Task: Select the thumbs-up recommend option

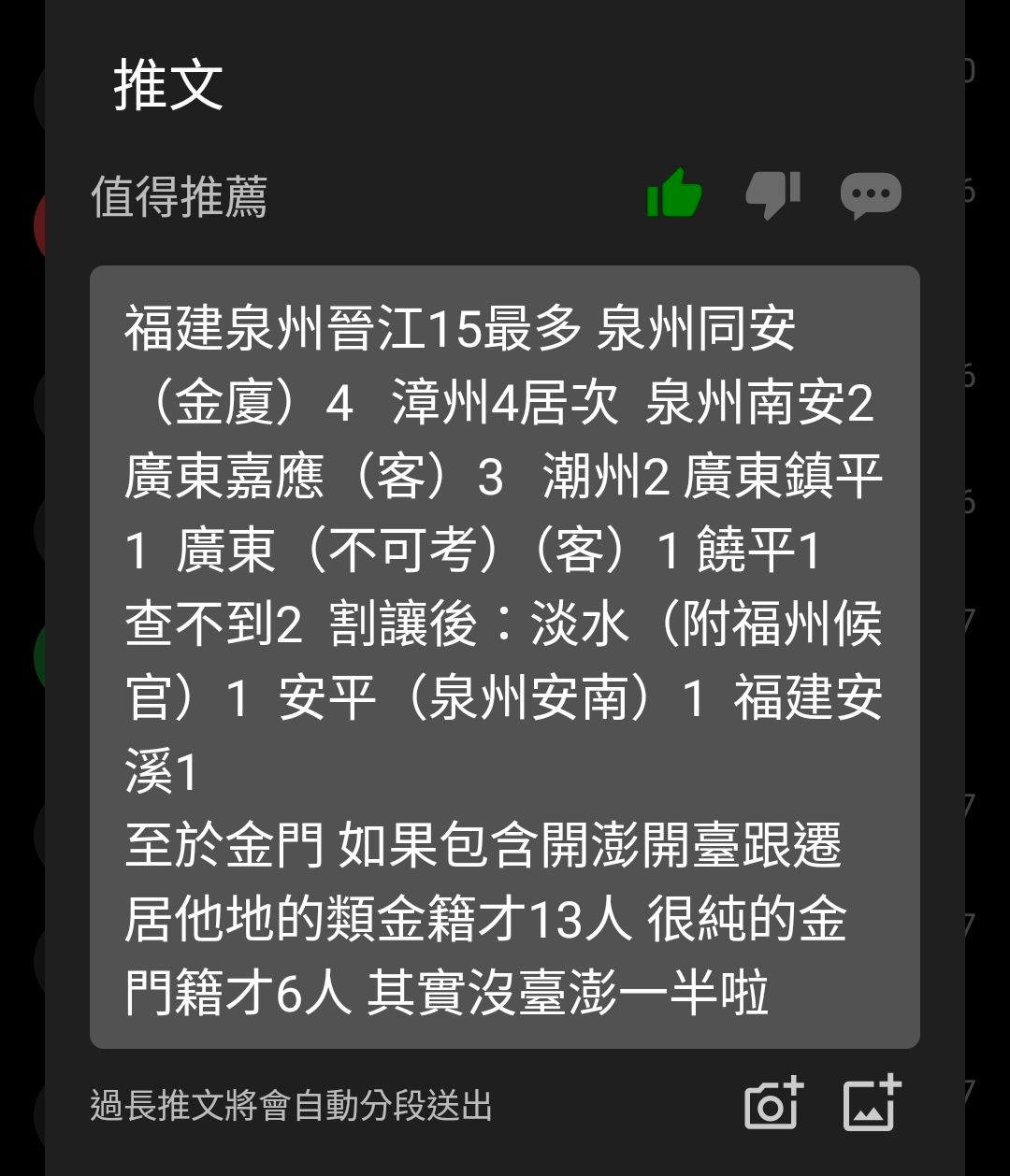Action: click(x=674, y=194)
